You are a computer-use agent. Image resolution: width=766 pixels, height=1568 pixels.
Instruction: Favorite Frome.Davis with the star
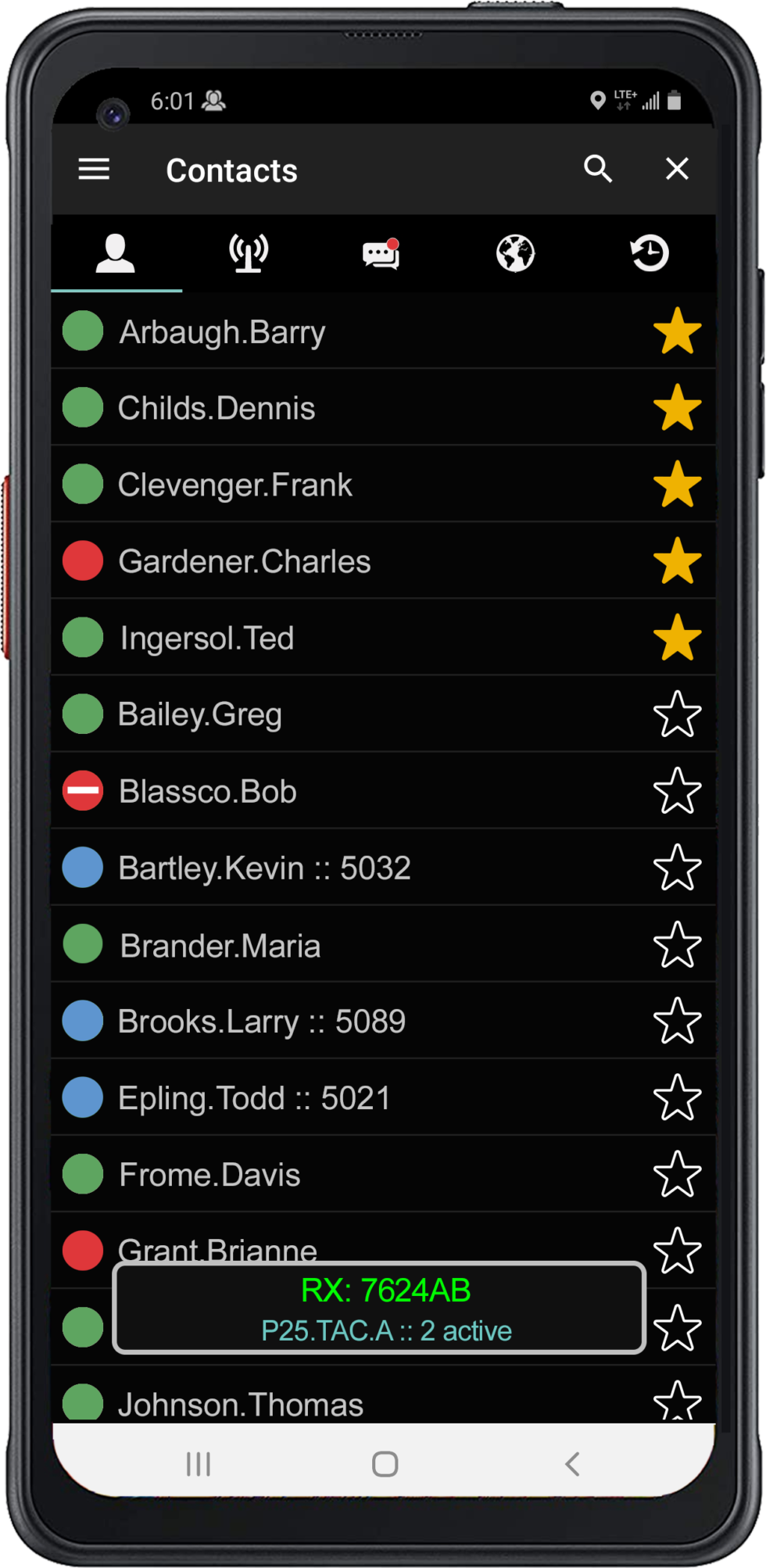pyautogui.click(x=677, y=1174)
